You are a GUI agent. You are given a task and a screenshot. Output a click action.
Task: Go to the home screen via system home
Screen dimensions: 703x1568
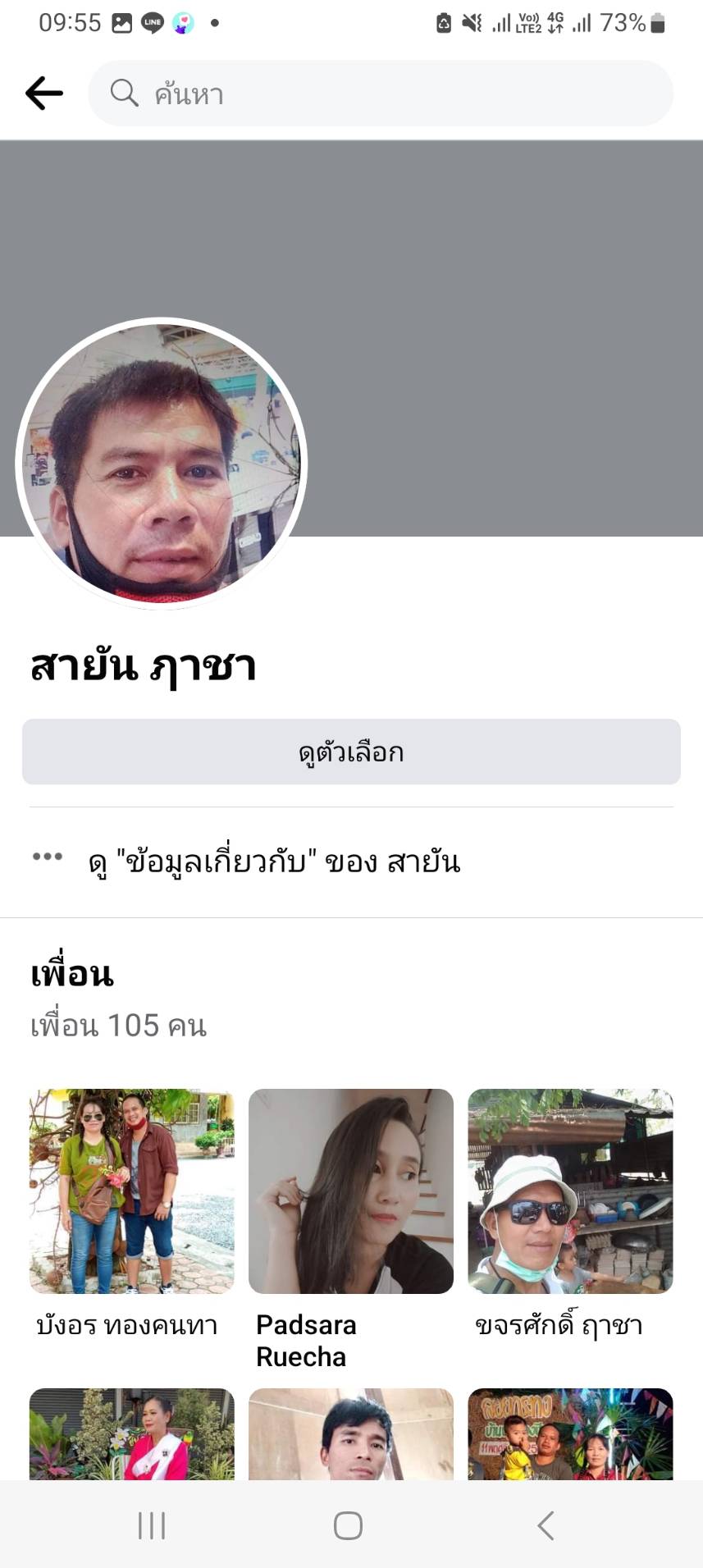click(x=348, y=1525)
